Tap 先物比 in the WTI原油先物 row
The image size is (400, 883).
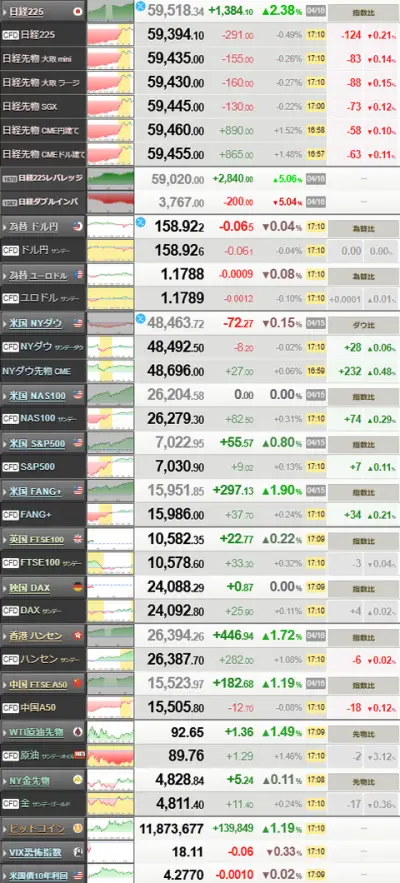point(363,734)
